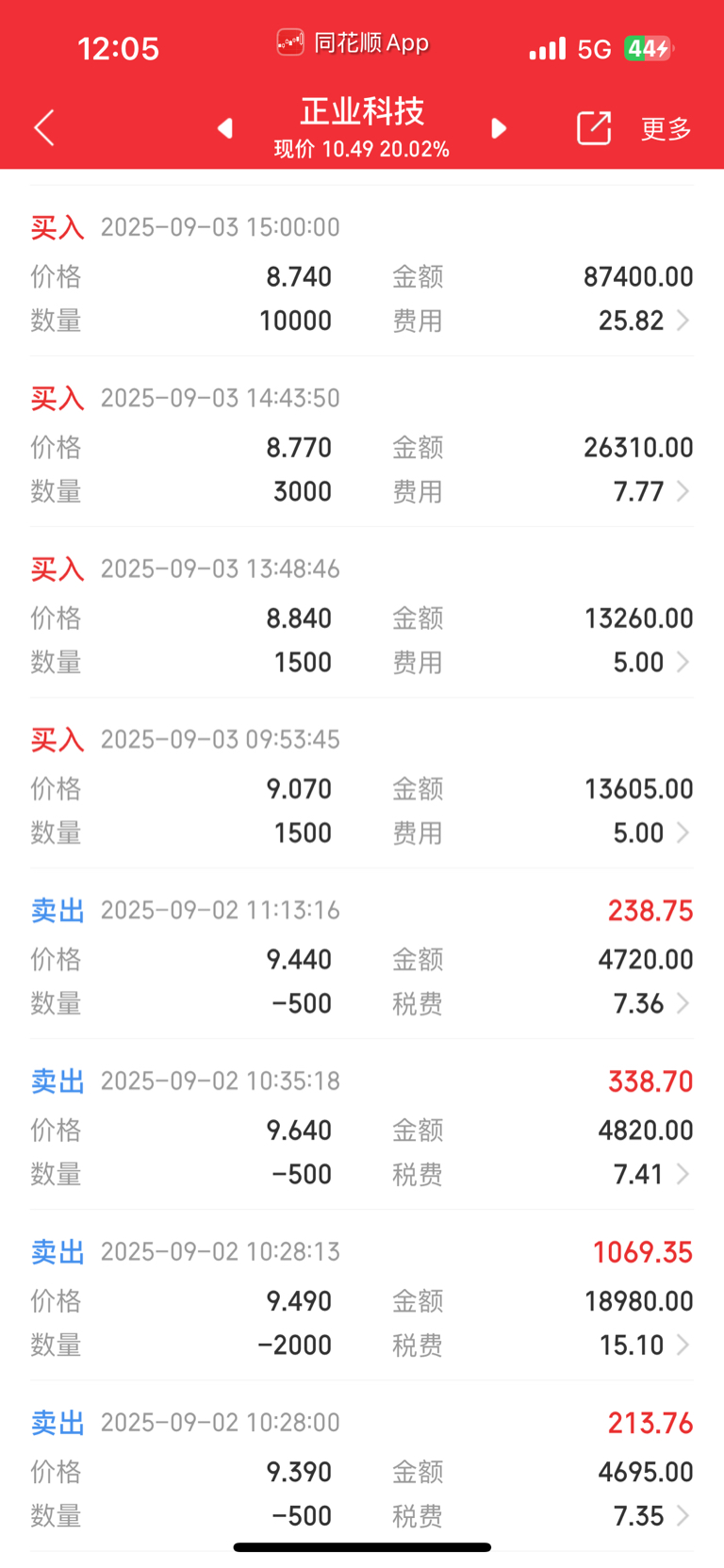View the 13:48:46 buy record at 8.840
This screenshot has width=724, height=1568.
(x=362, y=613)
